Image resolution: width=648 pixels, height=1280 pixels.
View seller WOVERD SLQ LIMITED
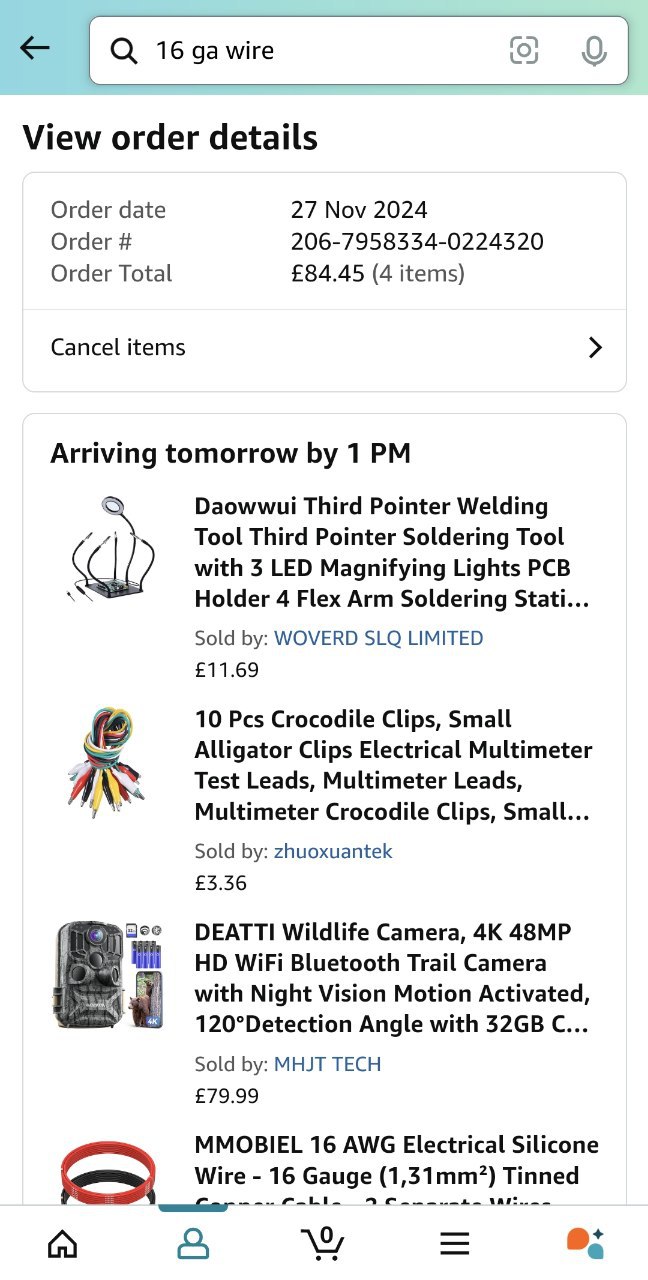point(378,638)
